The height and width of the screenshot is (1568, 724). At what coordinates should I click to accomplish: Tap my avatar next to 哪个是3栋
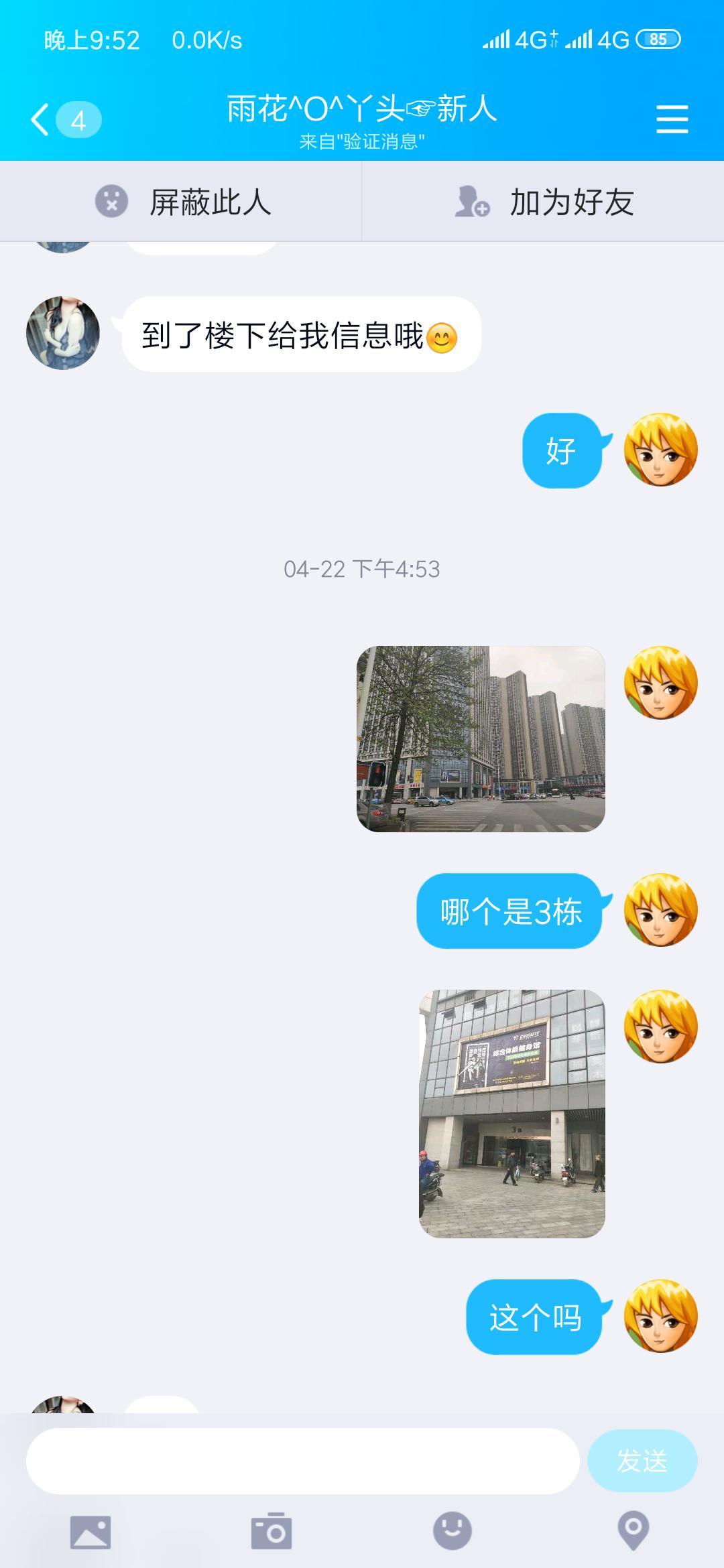[x=660, y=910]
